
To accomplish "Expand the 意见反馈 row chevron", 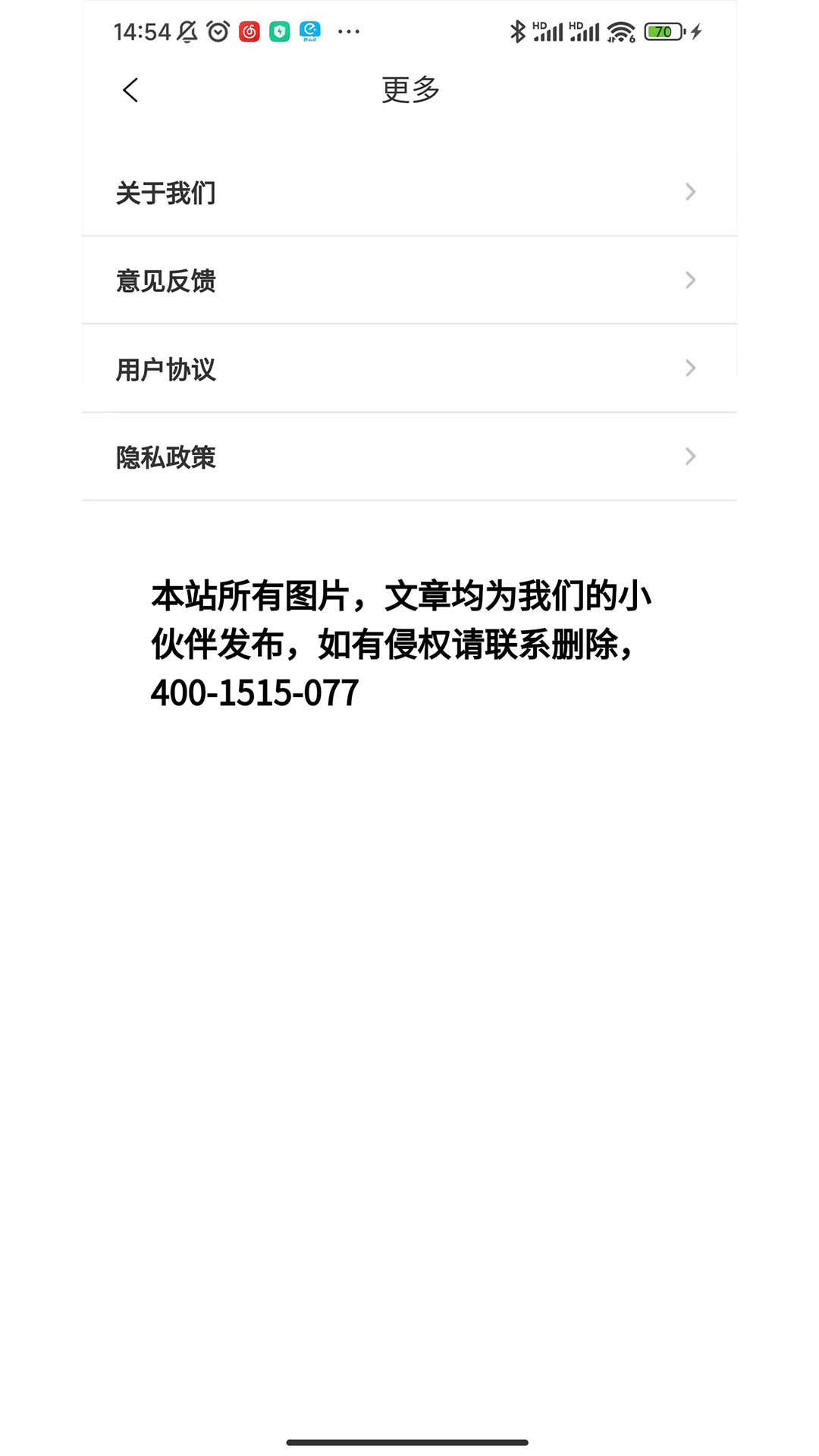I will coord(689,280).
